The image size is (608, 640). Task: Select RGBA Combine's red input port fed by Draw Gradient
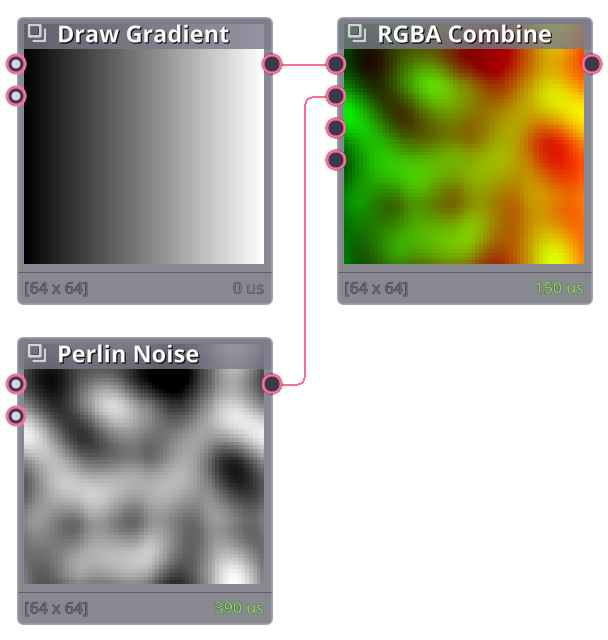click(x=336, y=64)
